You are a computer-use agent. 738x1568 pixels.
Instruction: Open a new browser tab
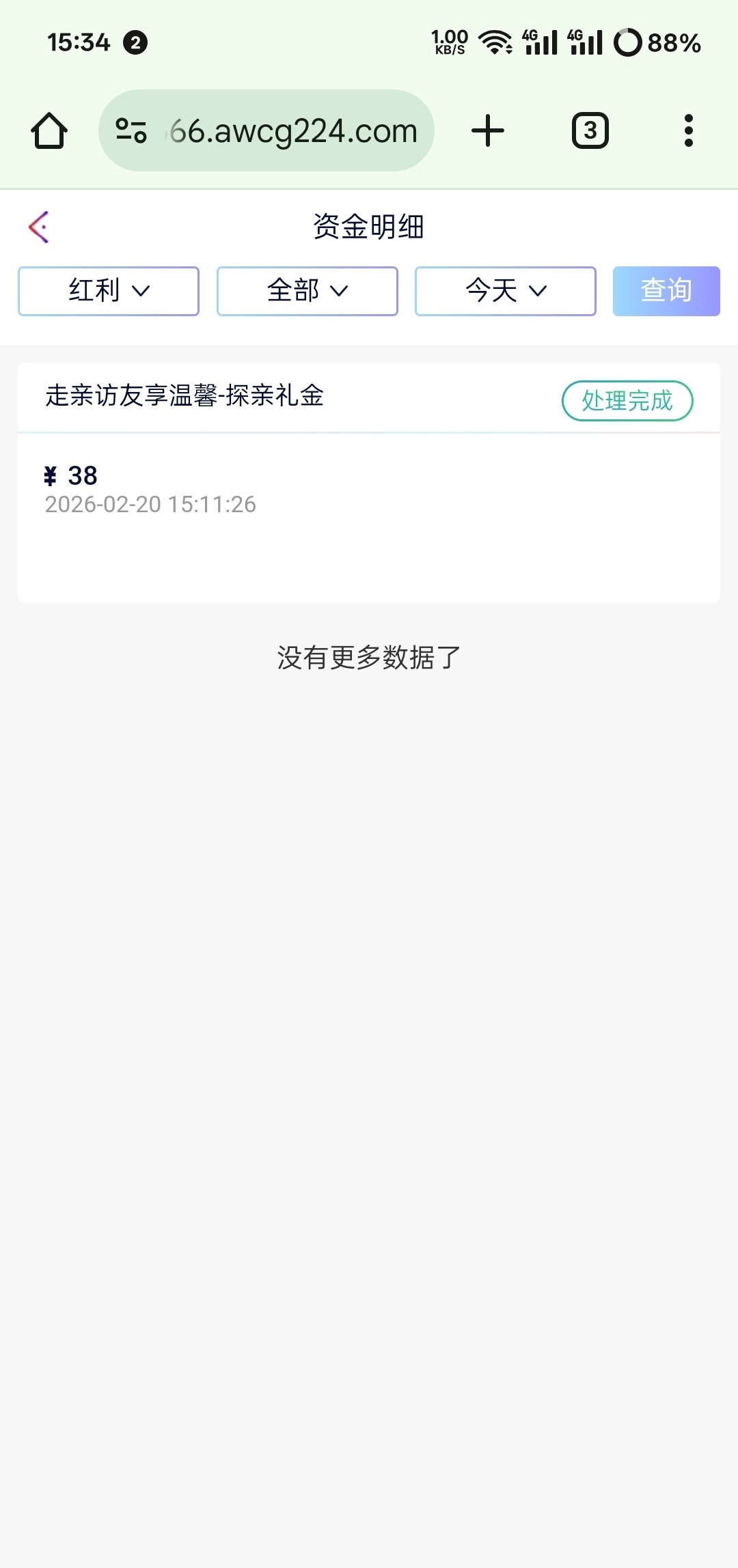pos(488,130)
